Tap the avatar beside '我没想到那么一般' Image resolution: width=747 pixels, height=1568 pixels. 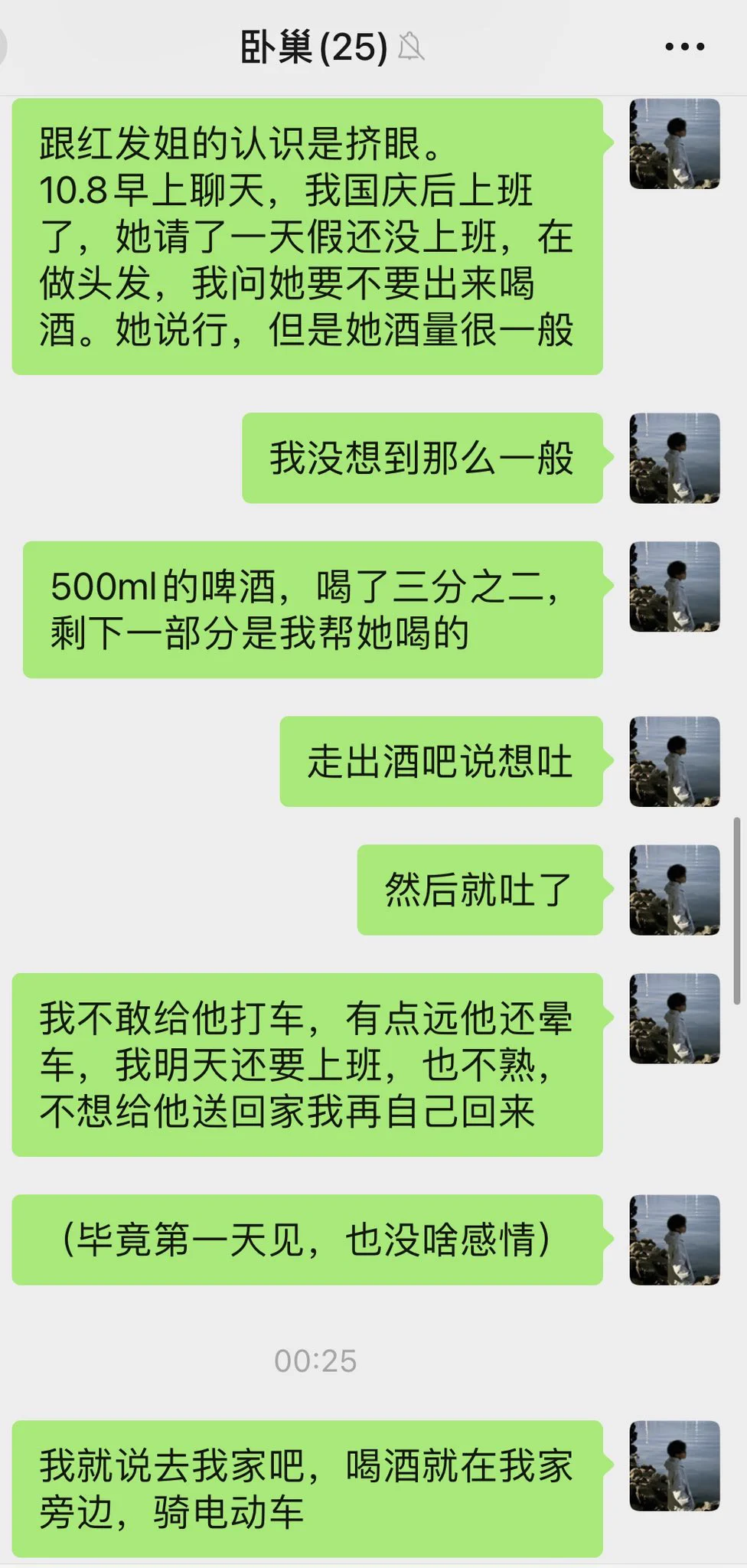pos(674,458)
